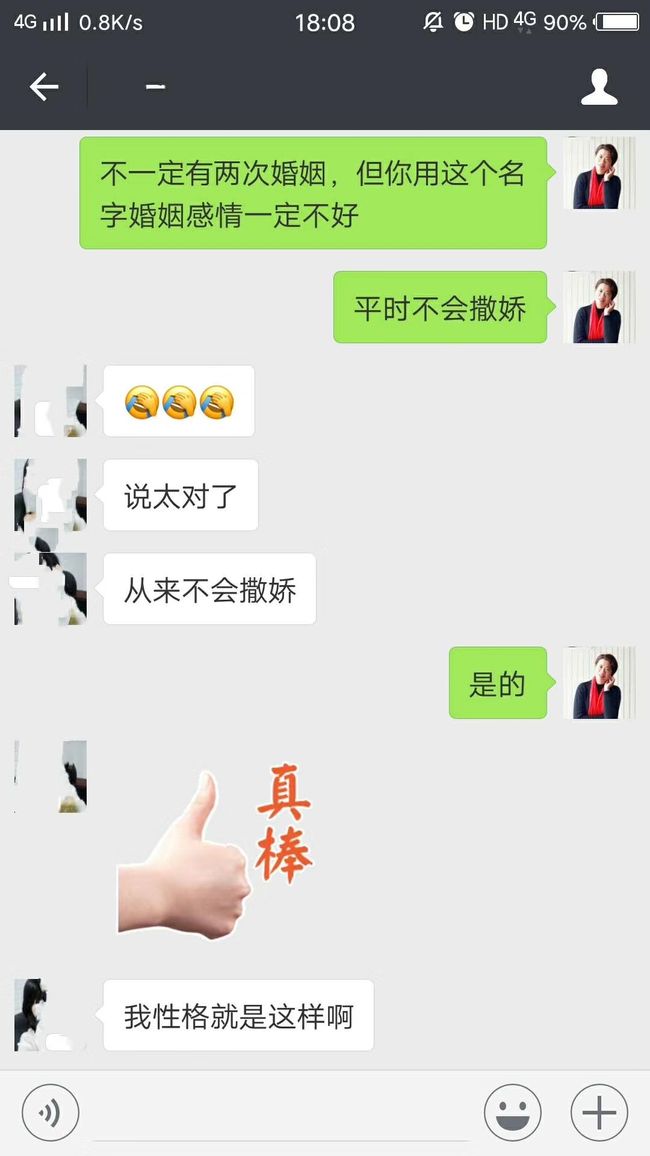Image resolution: width=650 pixels, height=1156 pixels.
Task: Tap contact avatar beside 我性格就是这样啊
Action: coord(50,1015)
